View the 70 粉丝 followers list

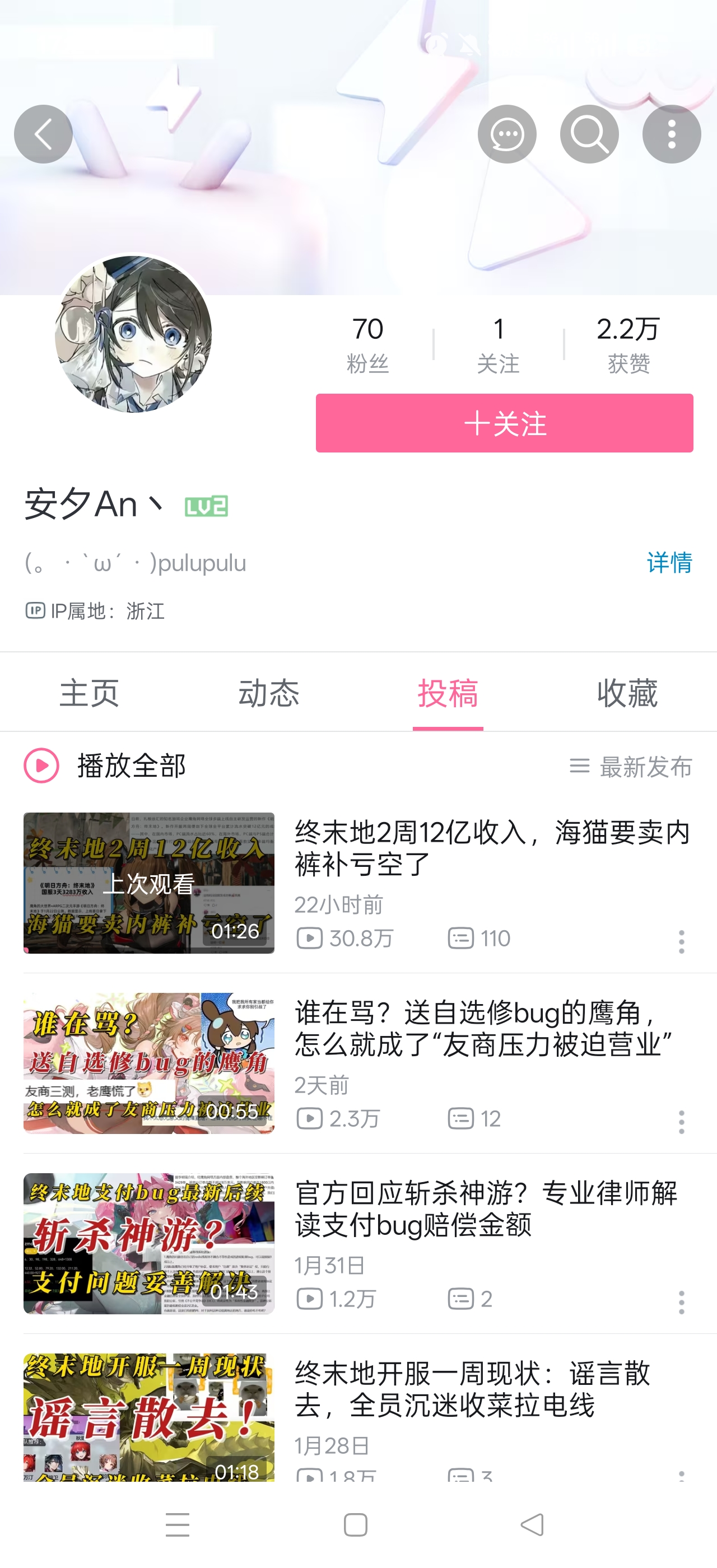[367, 344]
